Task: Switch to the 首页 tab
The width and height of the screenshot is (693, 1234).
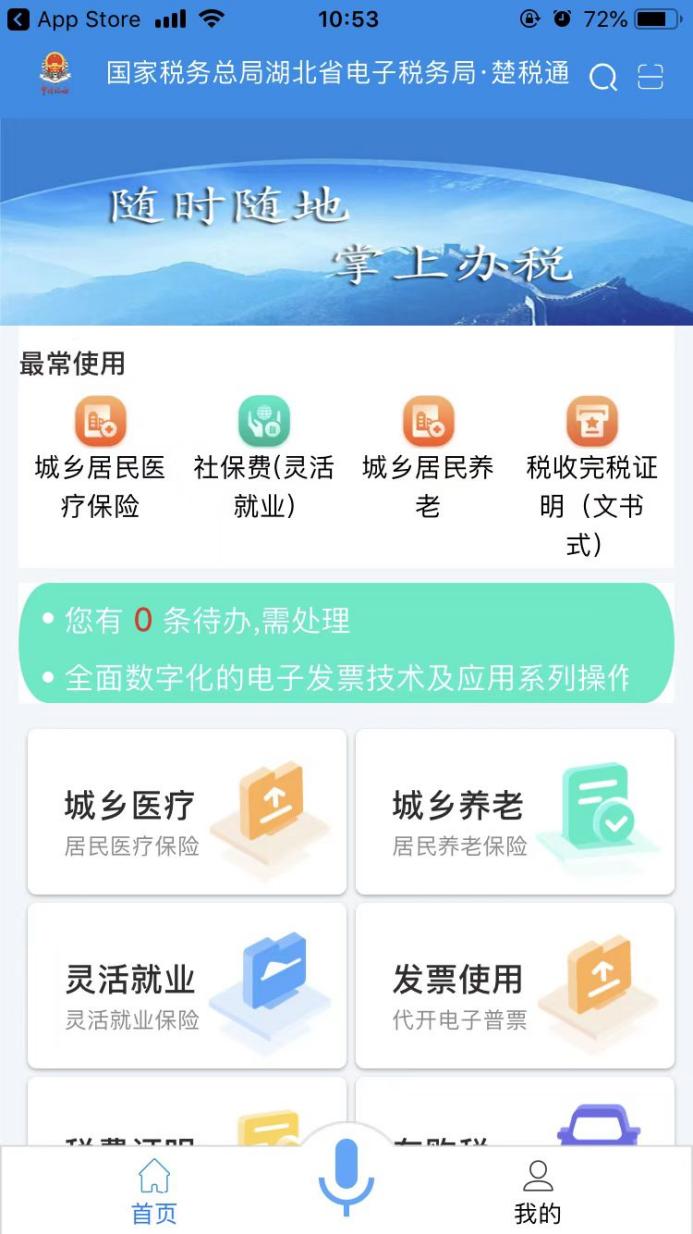Action: [154, 1192]
